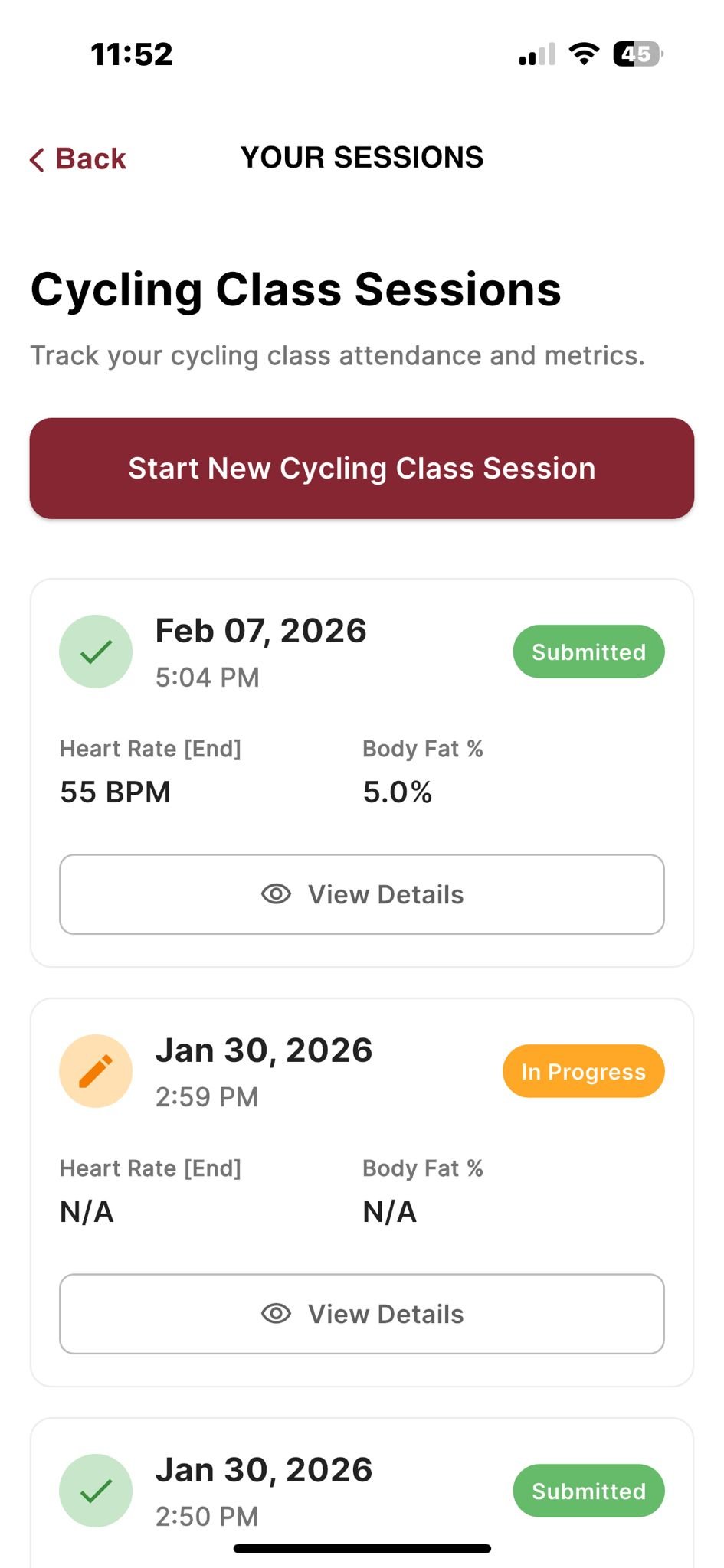Tap the In Progress badge on Jan 30 session
724x1568 pixels.
coord(583,1070)
